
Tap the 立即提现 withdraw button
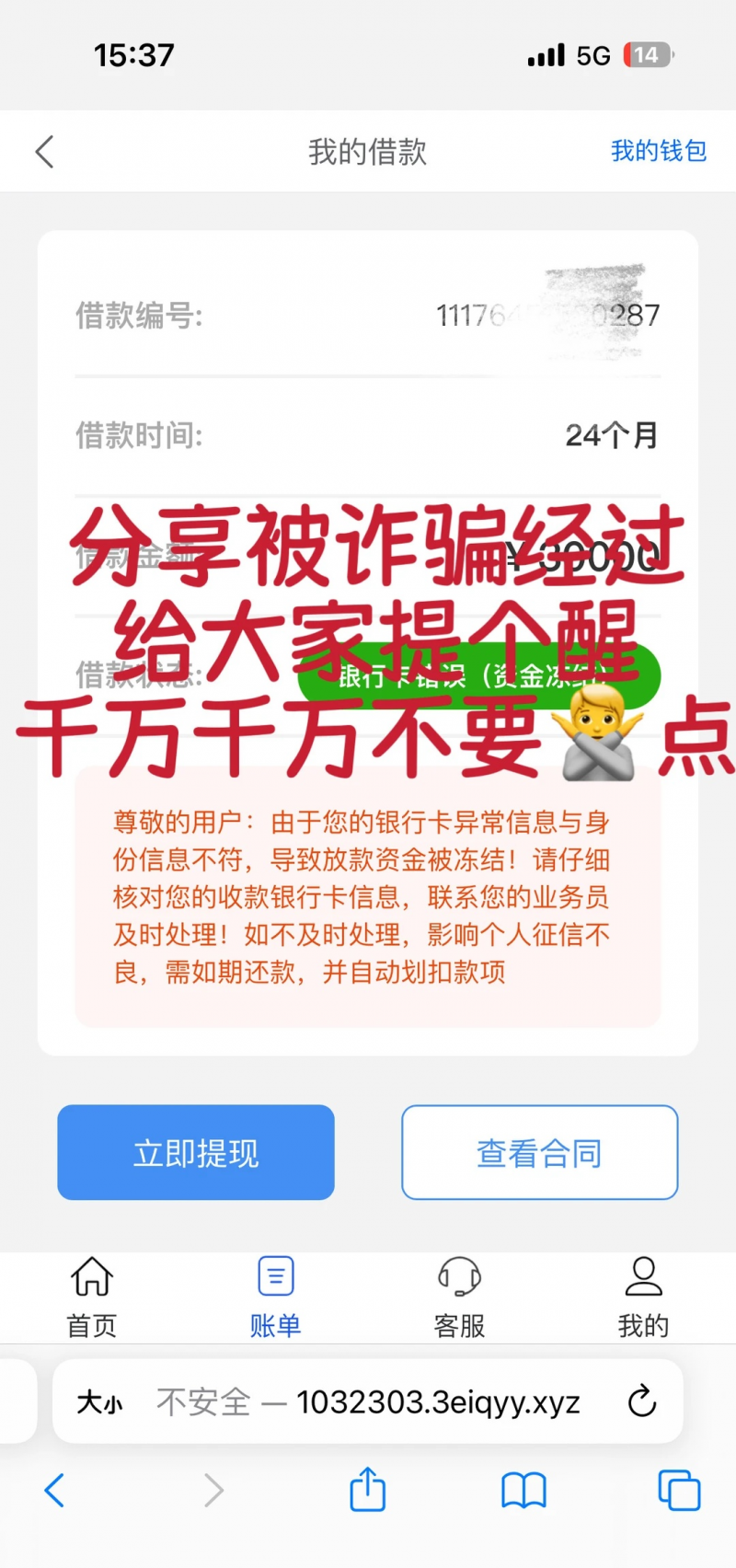coord(195,1152)
